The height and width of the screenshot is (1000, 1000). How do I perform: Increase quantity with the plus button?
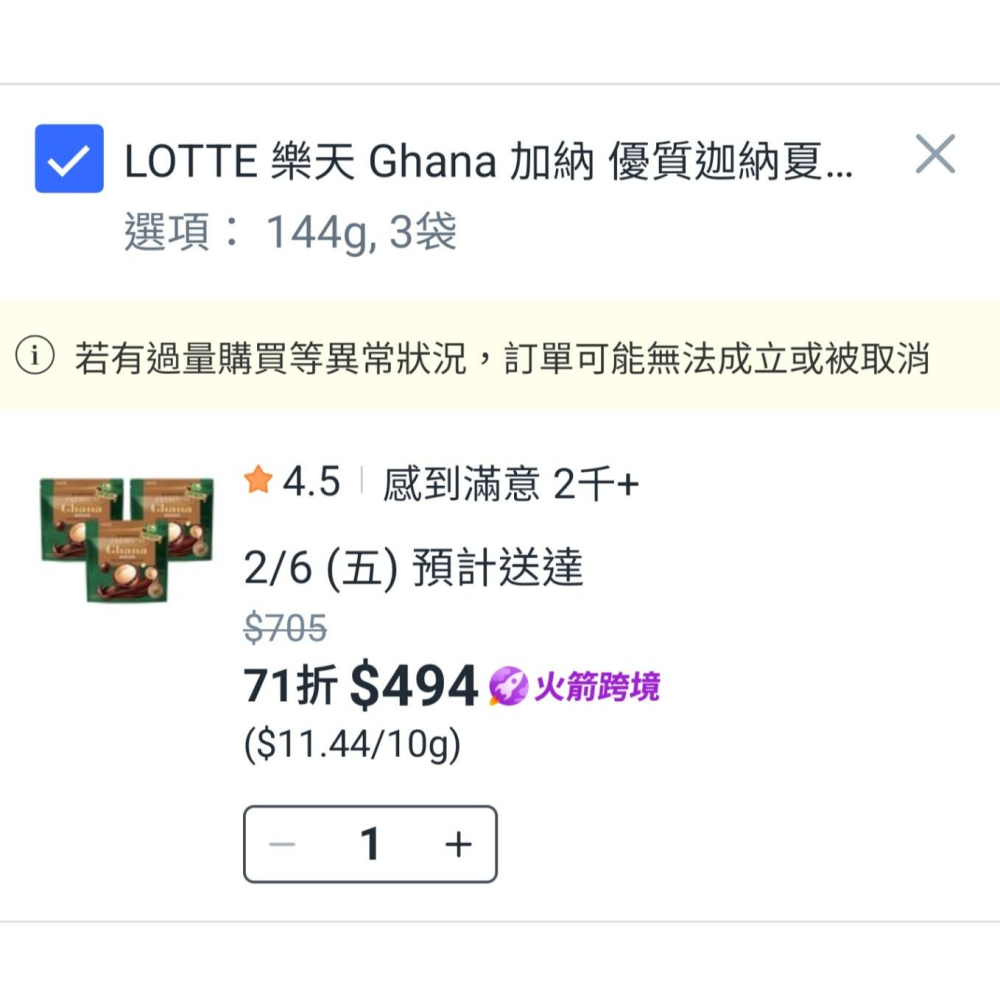point(458,844)
